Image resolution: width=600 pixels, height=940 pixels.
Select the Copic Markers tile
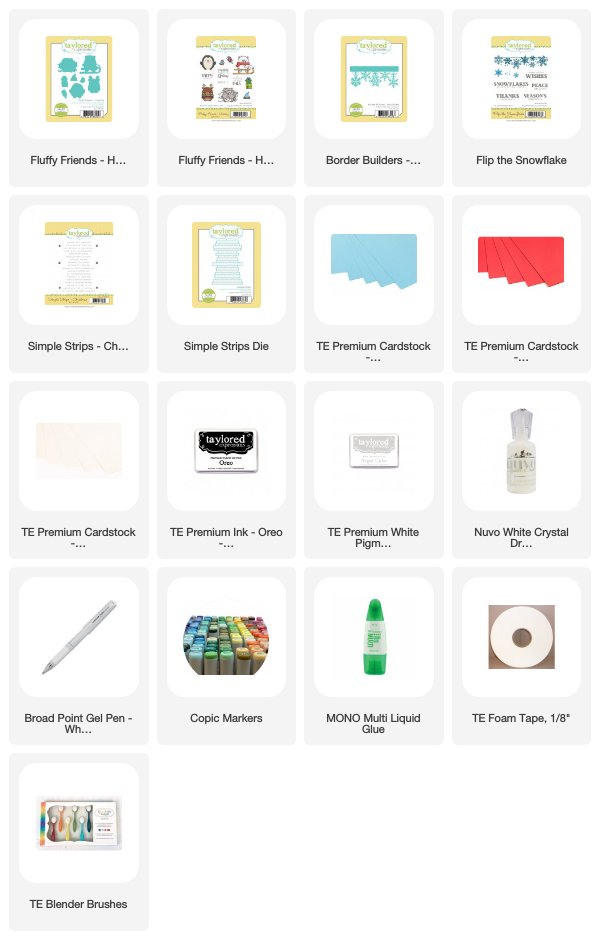pos(226,656)
